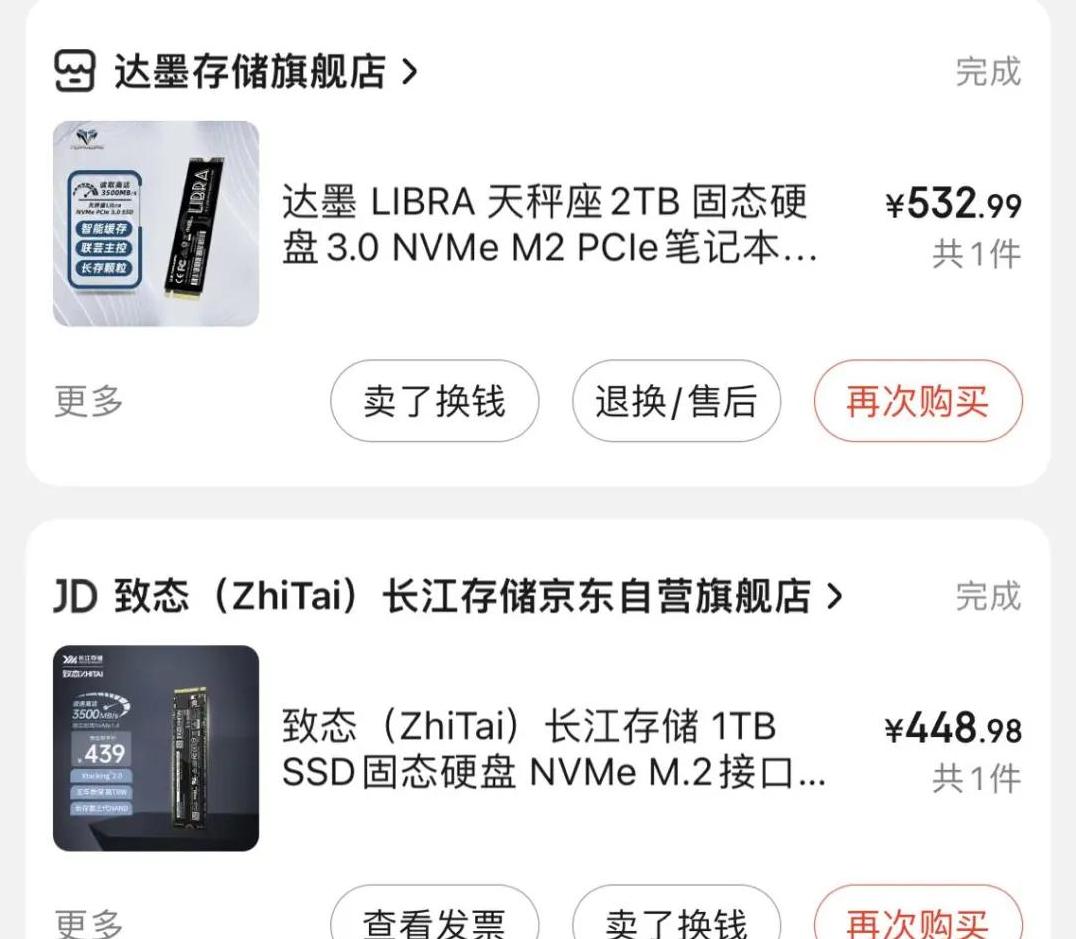The width and height of the screenshot is (1076, 939).
Task: View 查看发票 for the 致态 order
Action: coord(434,921)
